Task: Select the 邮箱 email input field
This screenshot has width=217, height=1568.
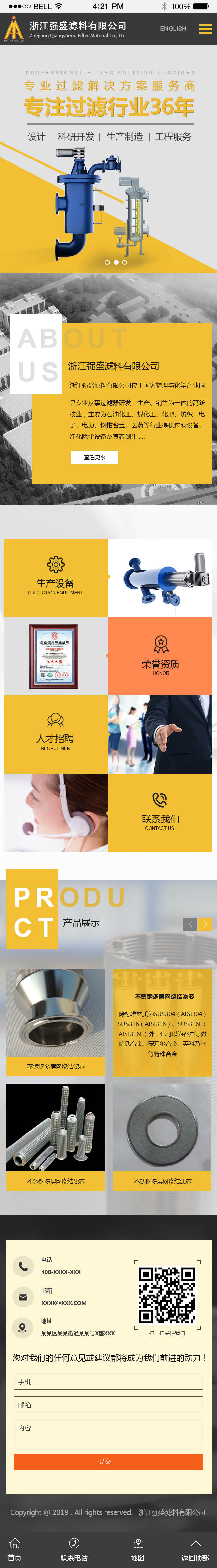Action: (x=108, y=1404)
